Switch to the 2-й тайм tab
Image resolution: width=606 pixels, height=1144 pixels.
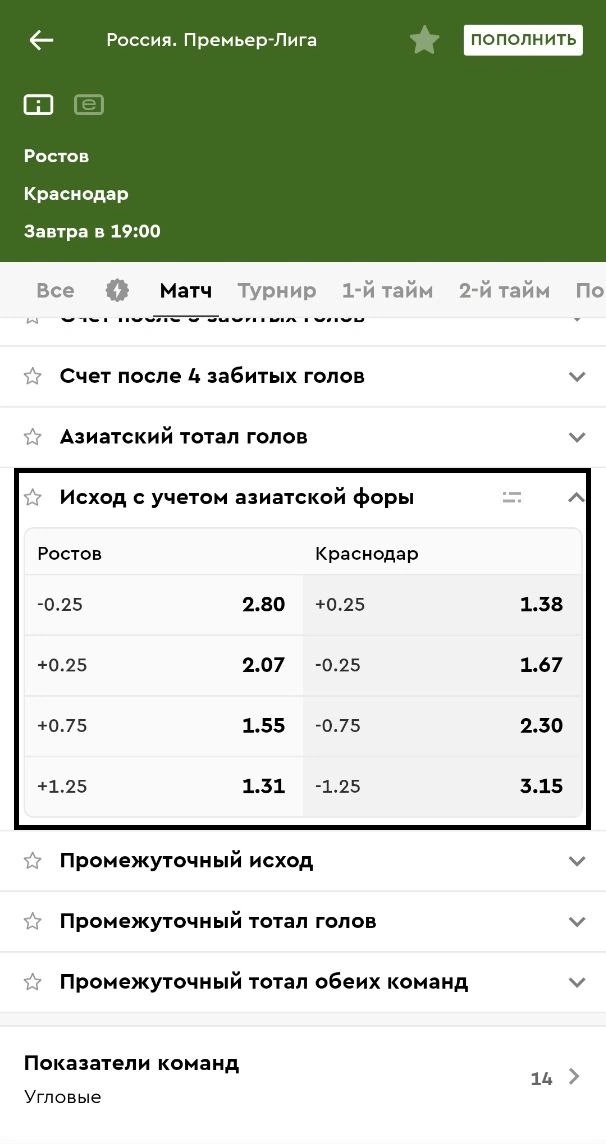pyautogui.click(x=504, y=290)
